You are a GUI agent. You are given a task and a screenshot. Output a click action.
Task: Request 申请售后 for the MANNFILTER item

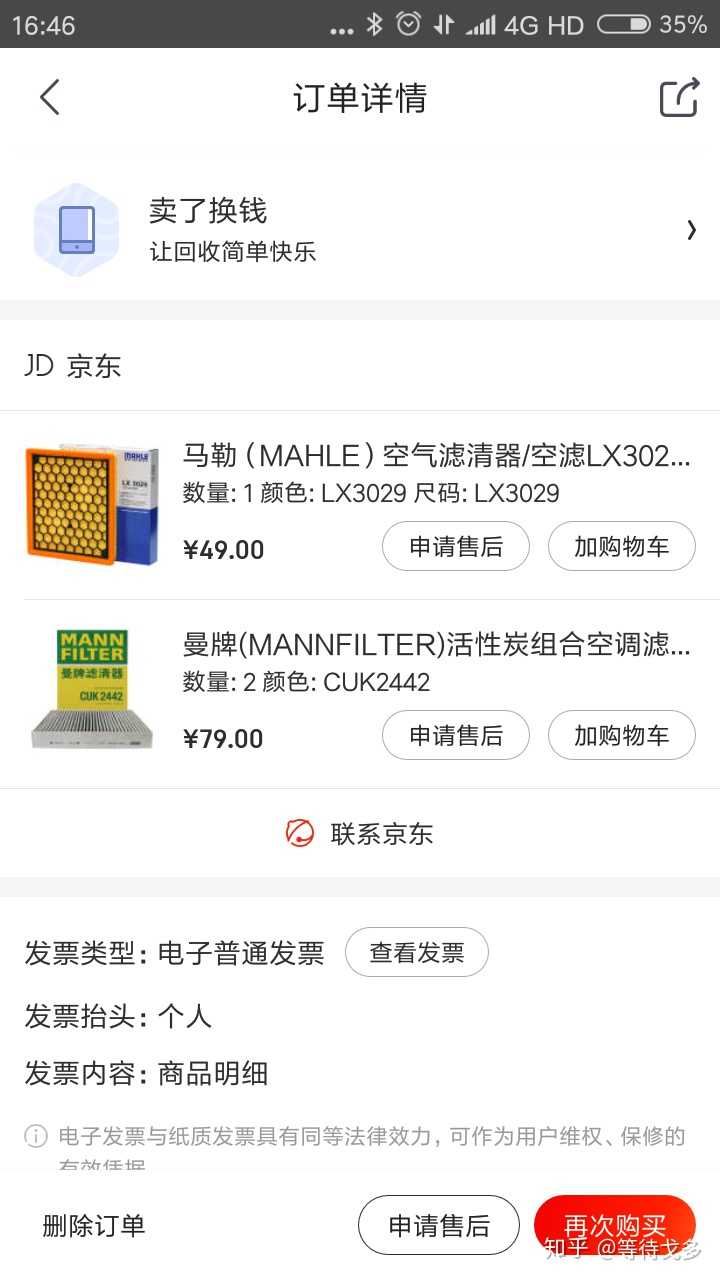point(455,735)
